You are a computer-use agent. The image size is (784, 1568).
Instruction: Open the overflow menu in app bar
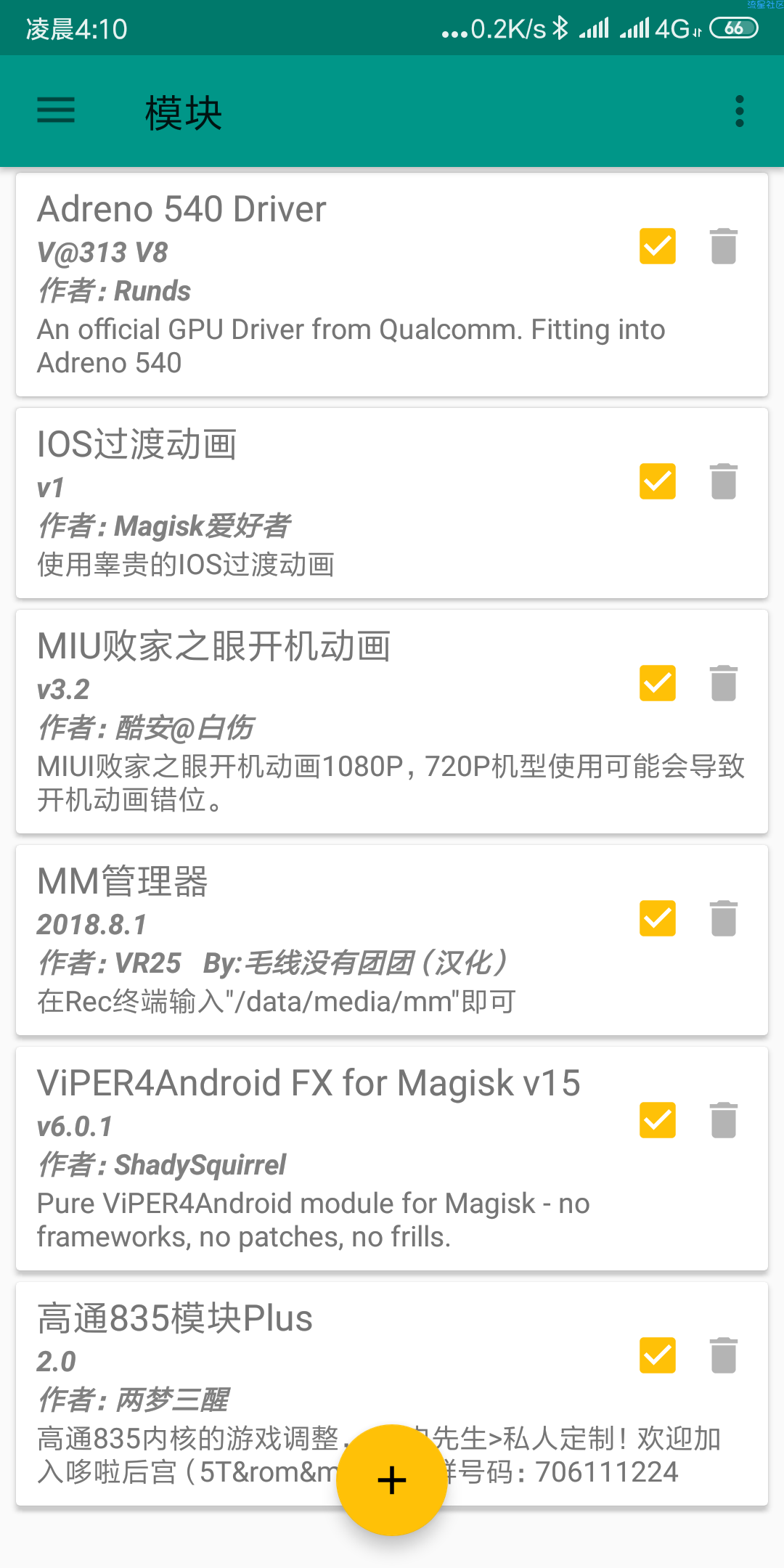tap(740, 111)
